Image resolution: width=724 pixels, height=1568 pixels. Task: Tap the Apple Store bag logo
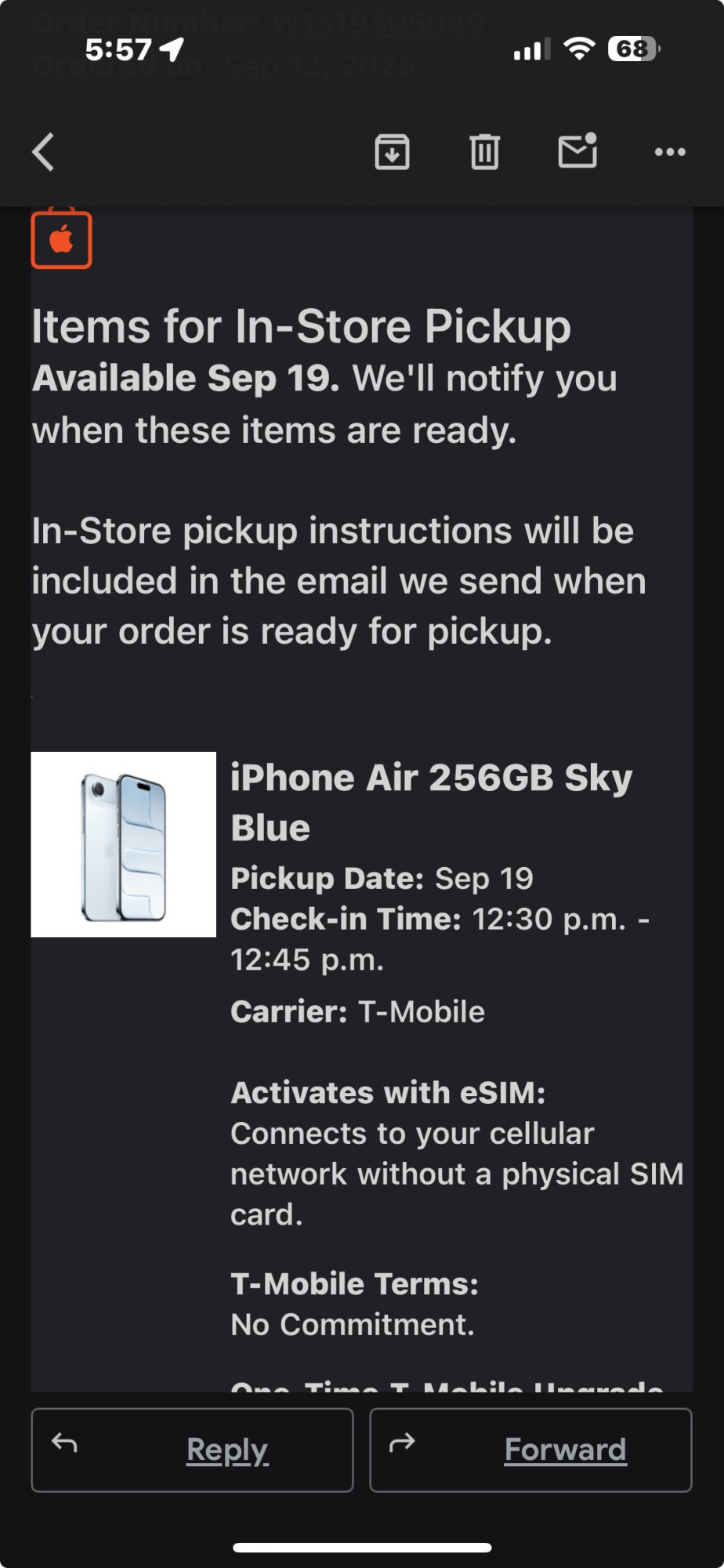(62, 239)
